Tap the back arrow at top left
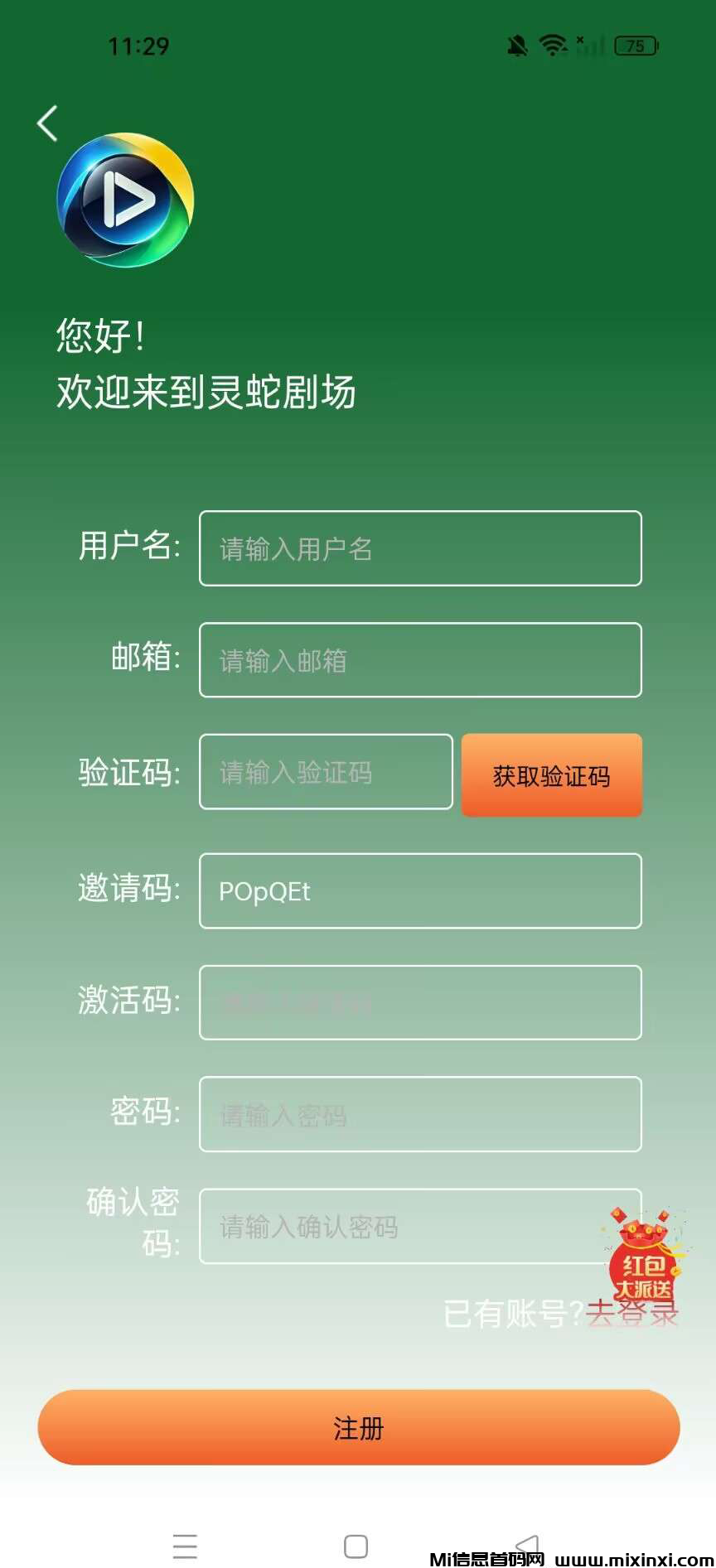The height and width of the screenshot is (1568, 716). coord(47,122)
